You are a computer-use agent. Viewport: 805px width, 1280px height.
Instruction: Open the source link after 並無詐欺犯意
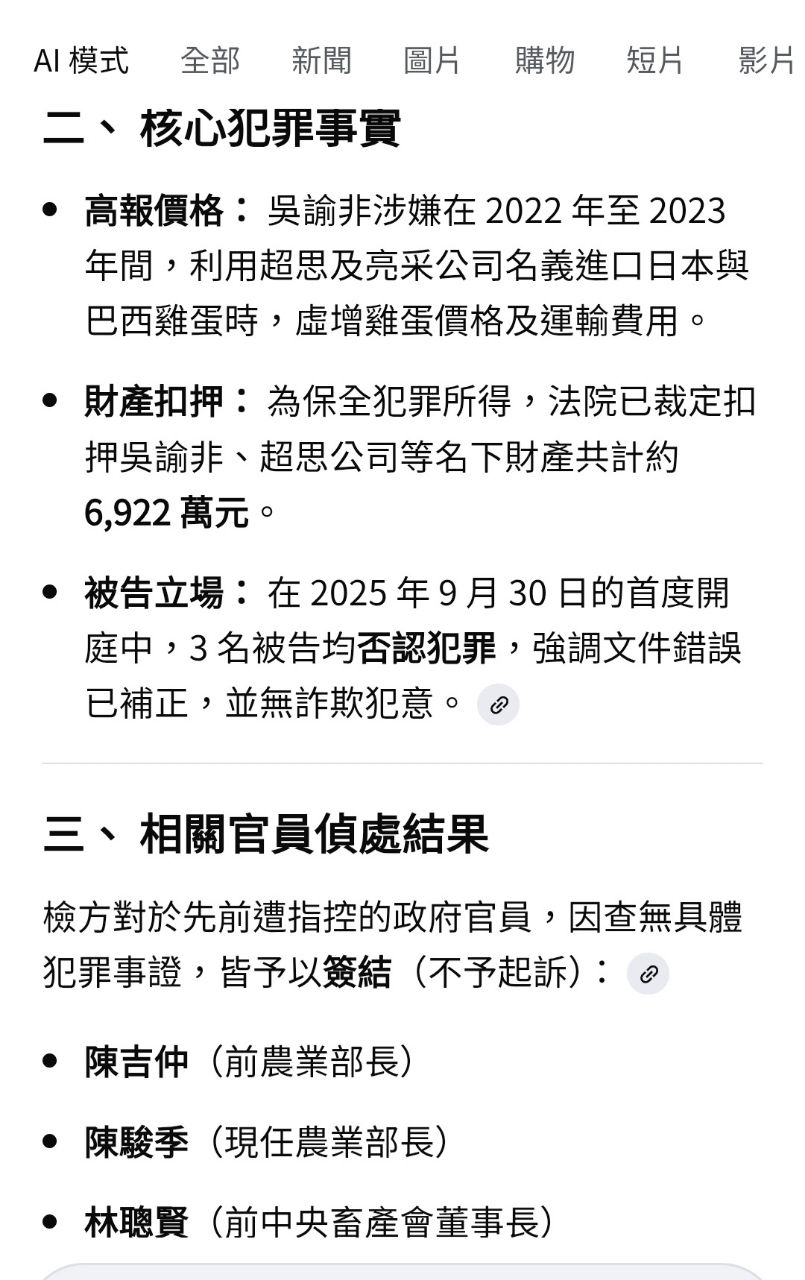498,705
